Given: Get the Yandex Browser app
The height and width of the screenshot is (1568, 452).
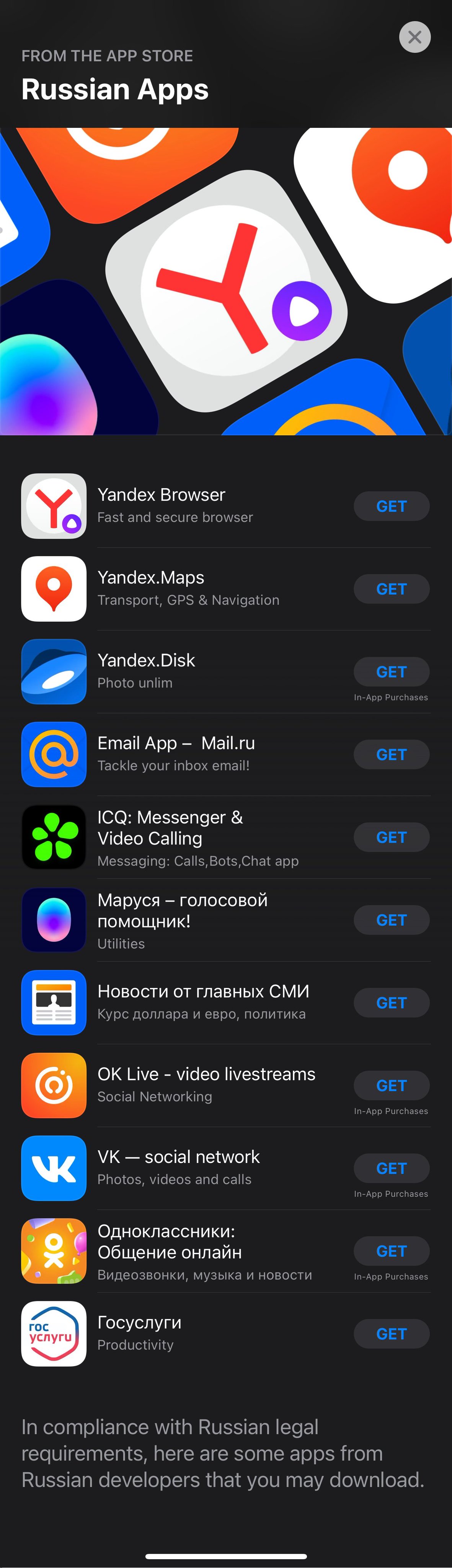Looking at the screenshot, I should click(391, 506).
